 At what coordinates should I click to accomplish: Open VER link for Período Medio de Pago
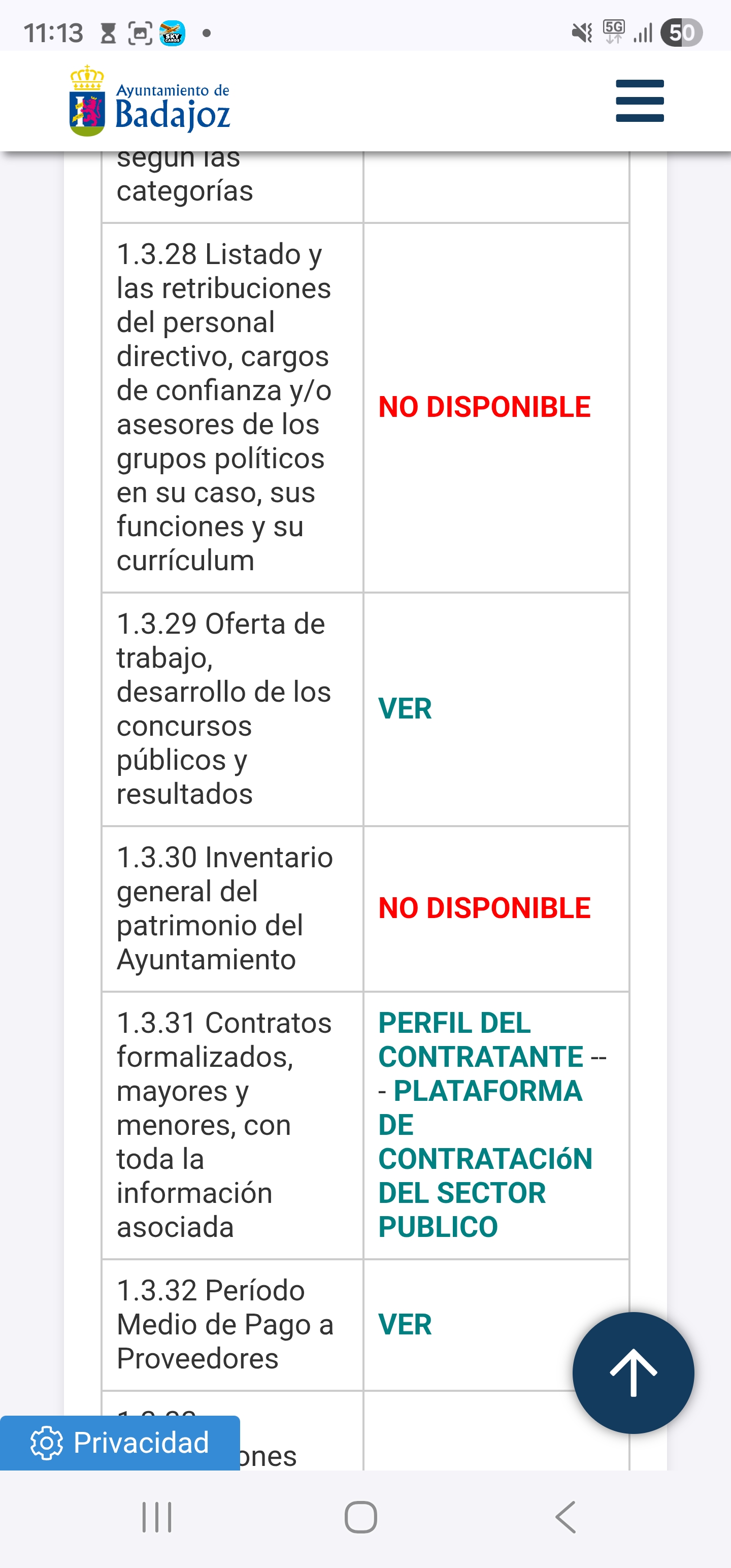[x=405, y=1324]
